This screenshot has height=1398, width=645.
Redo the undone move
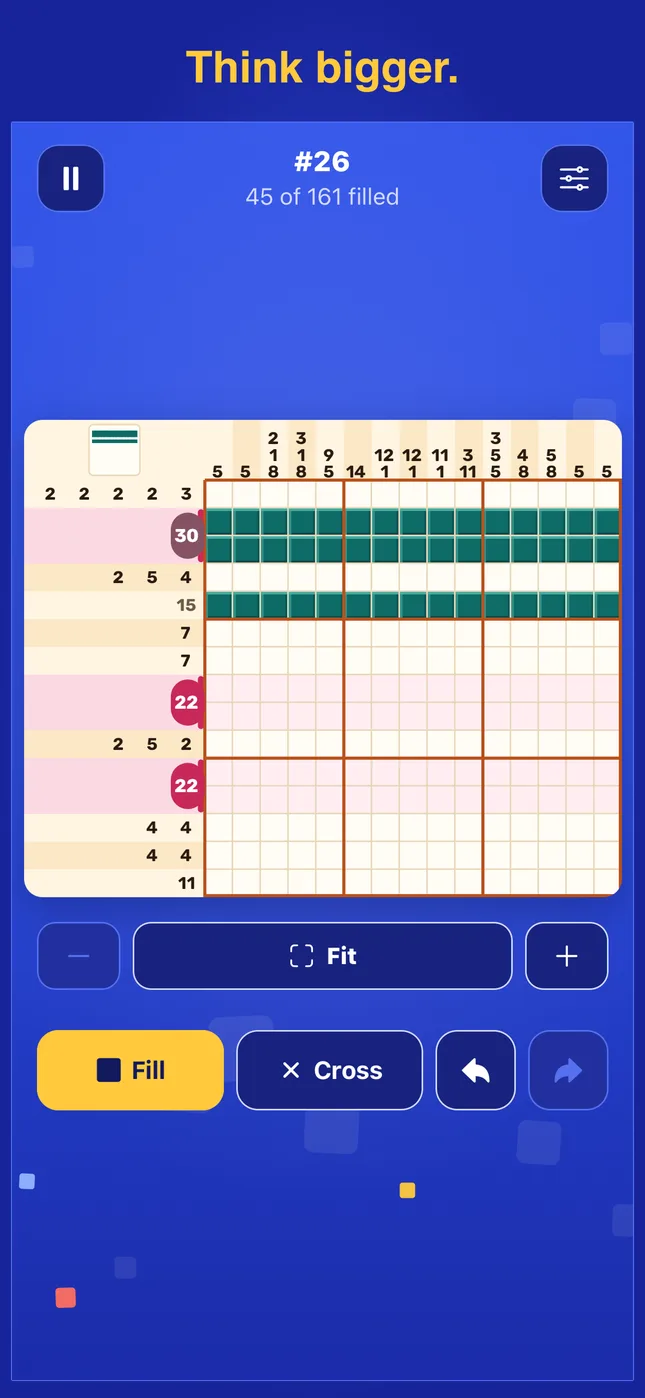coord(568,1070)
